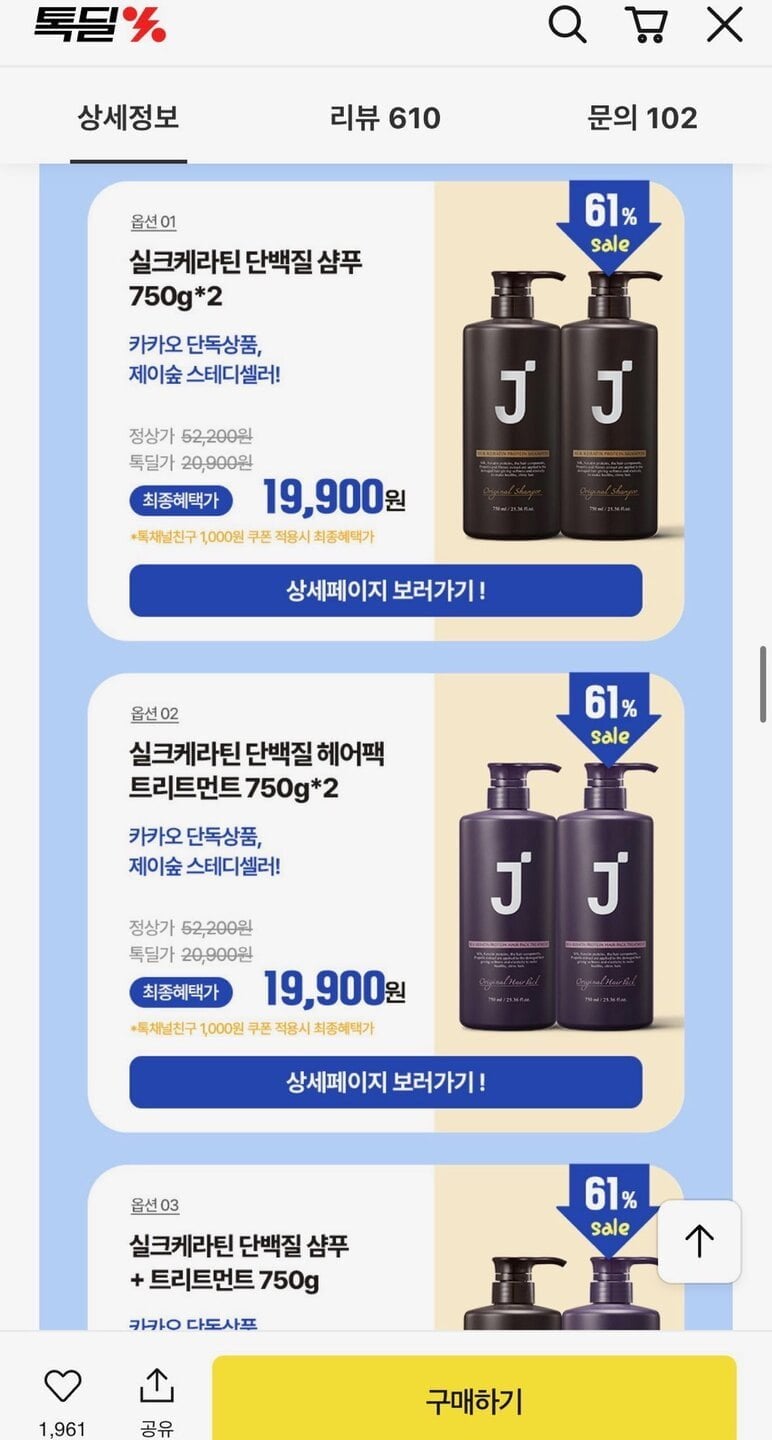Open the shopping cart
Viewport: 772px width, 1440px height.
click(x=646, y=25)
